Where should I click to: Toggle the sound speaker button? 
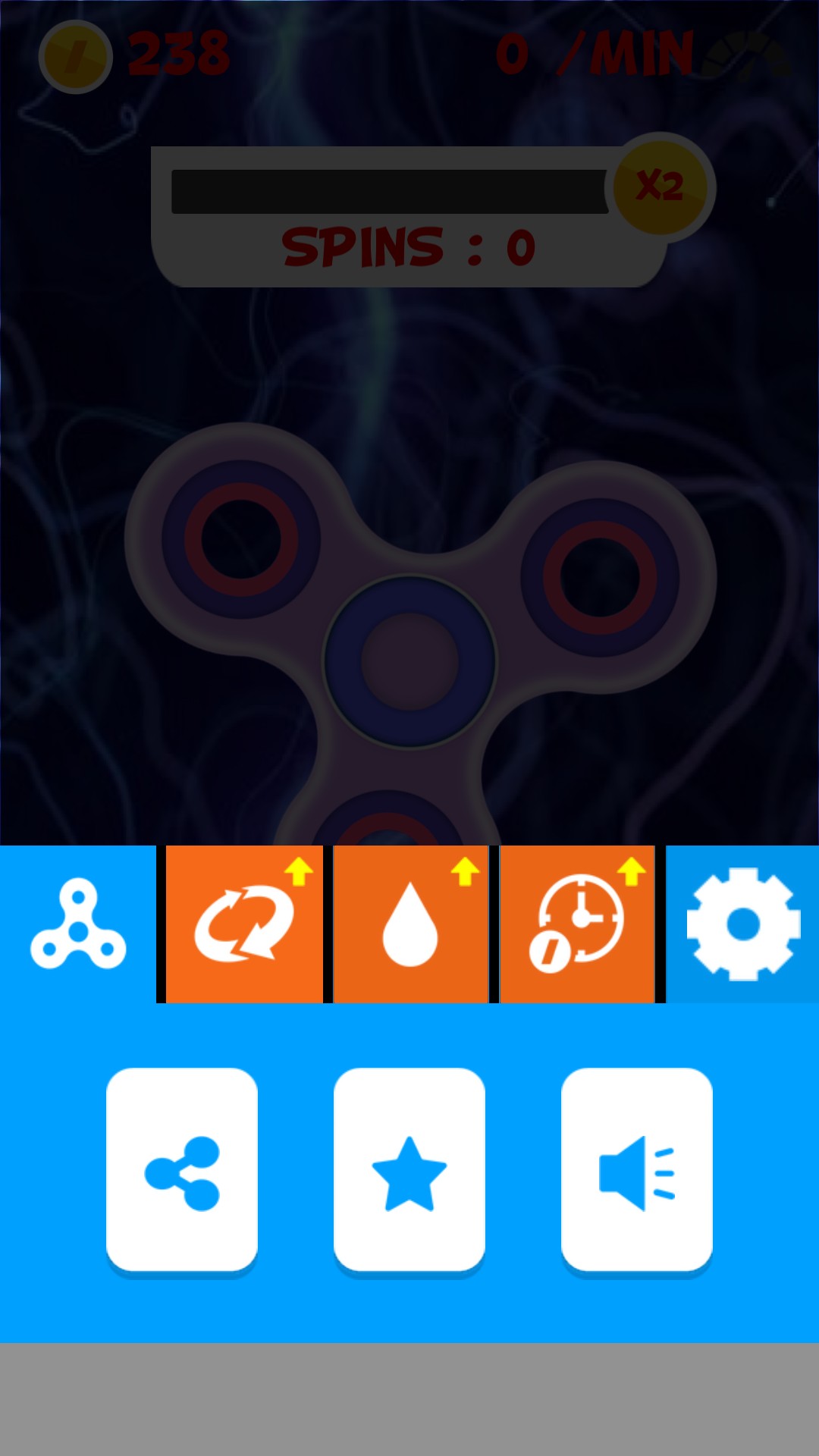[x=637, y=1172]
